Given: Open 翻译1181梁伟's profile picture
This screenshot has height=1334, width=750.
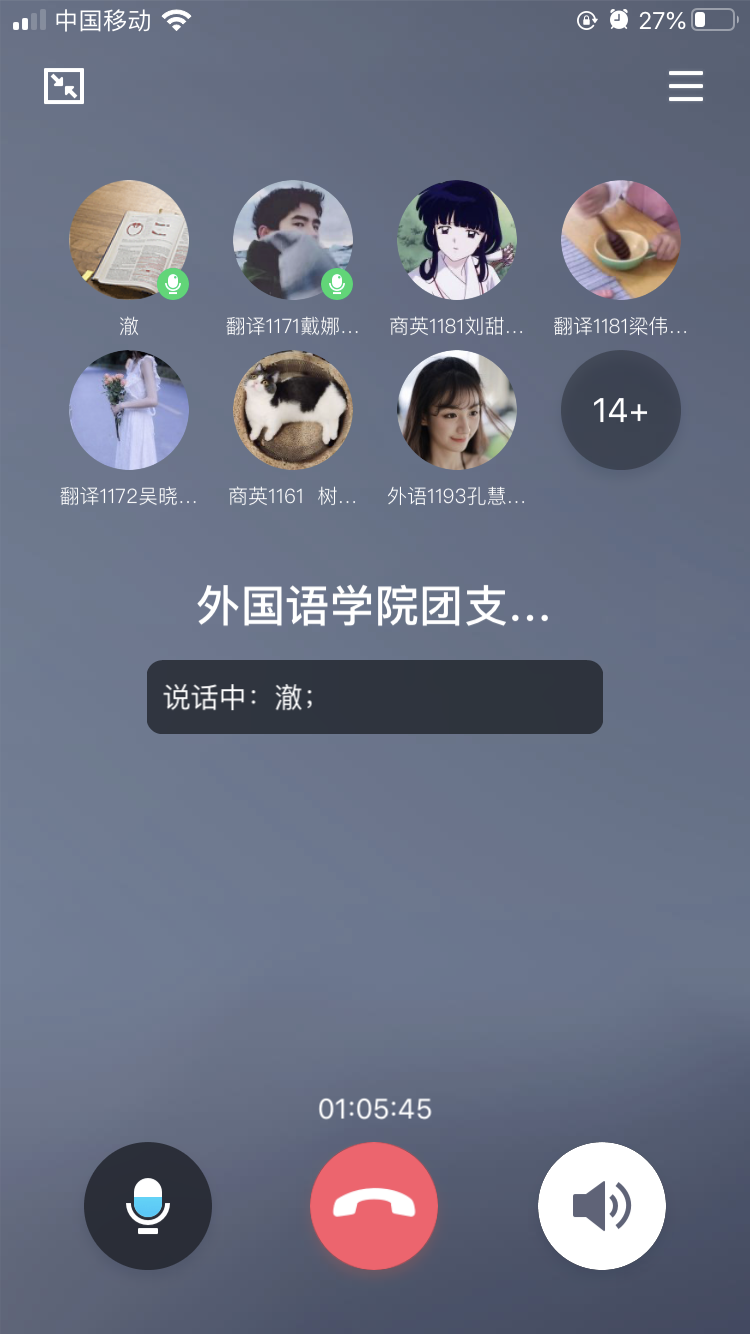Looking at the screenshot, I should 621,240.
